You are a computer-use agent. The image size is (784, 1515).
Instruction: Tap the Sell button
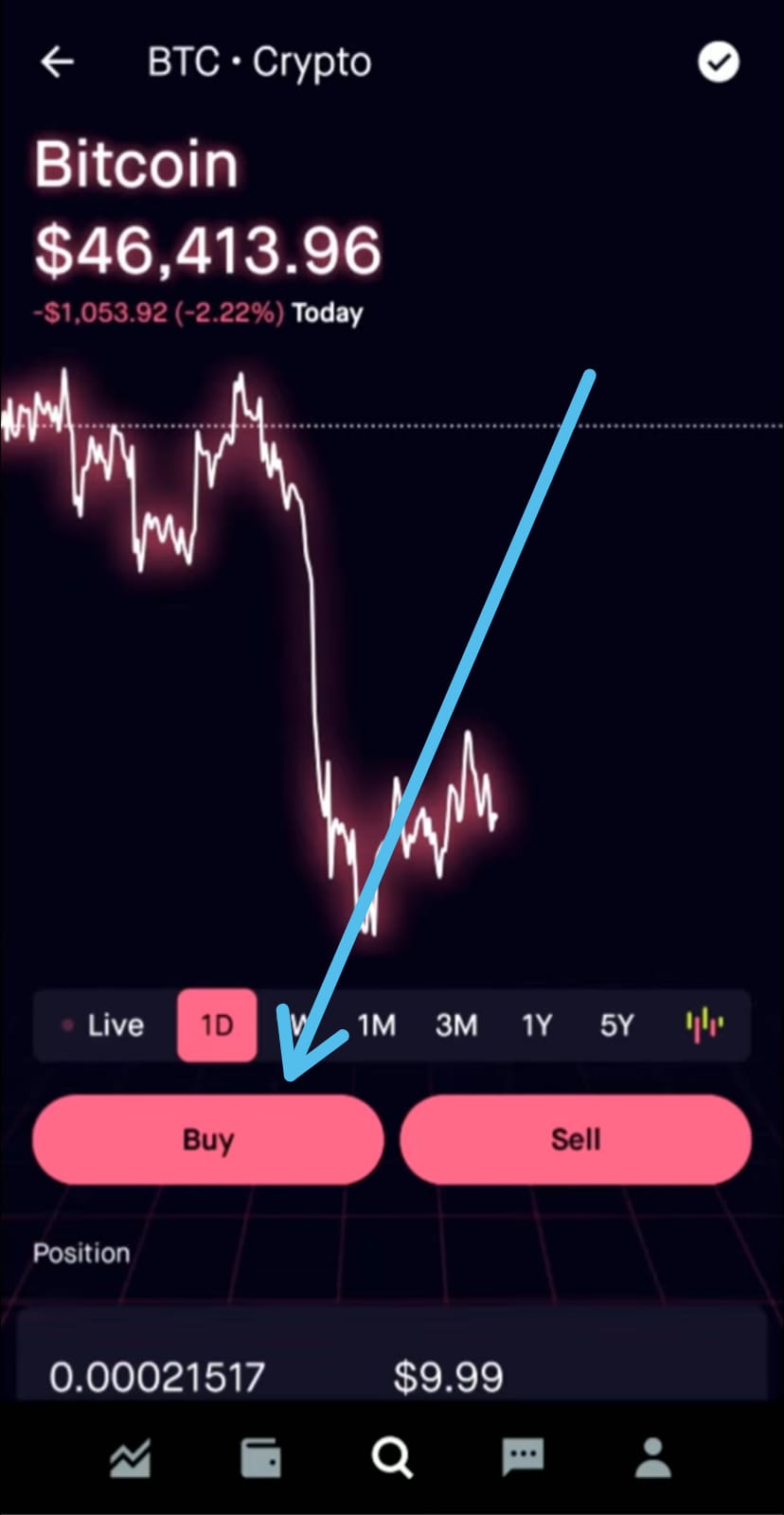tap(576, 1139)
